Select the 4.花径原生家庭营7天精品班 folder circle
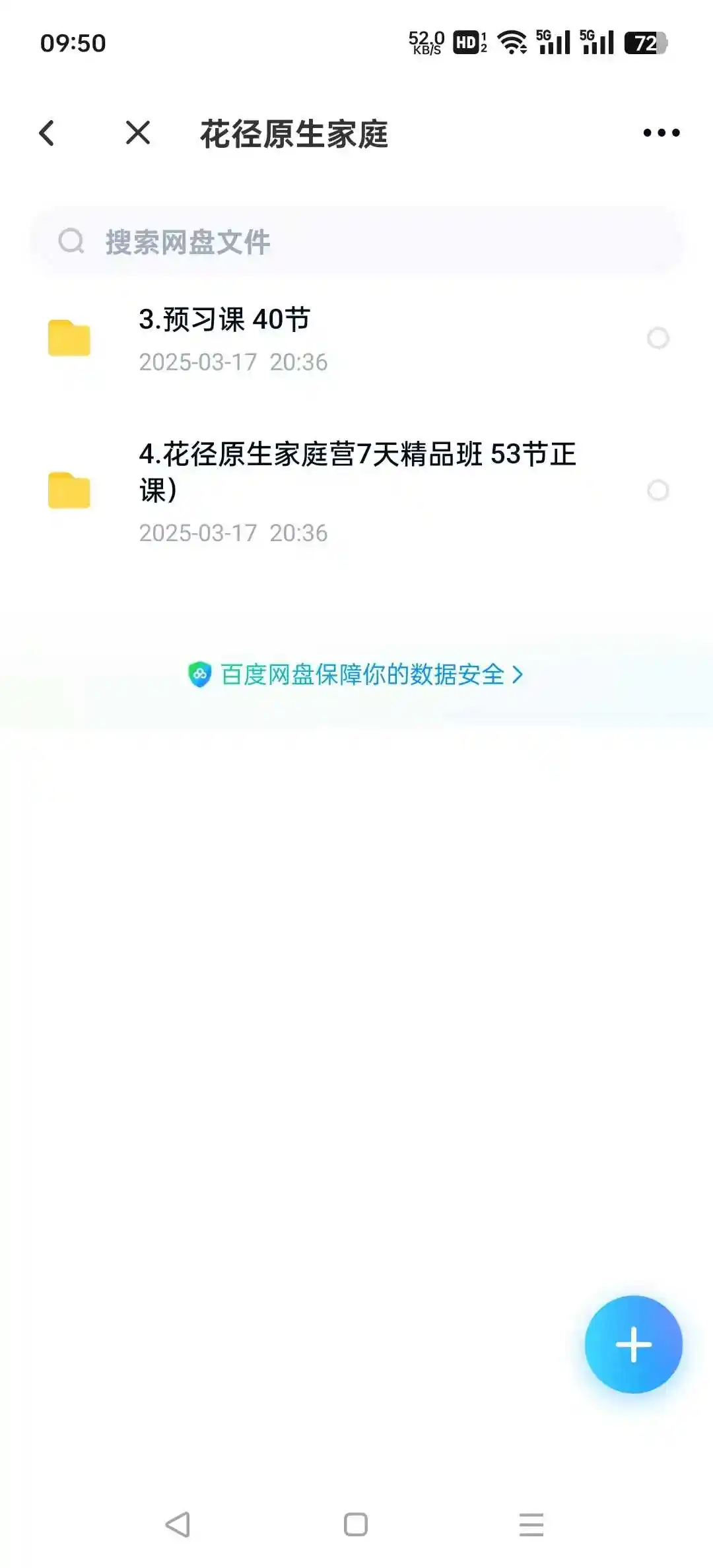The width and height of the screenshot is (713, 1568). pyautogui.click(x=658, y=490)
